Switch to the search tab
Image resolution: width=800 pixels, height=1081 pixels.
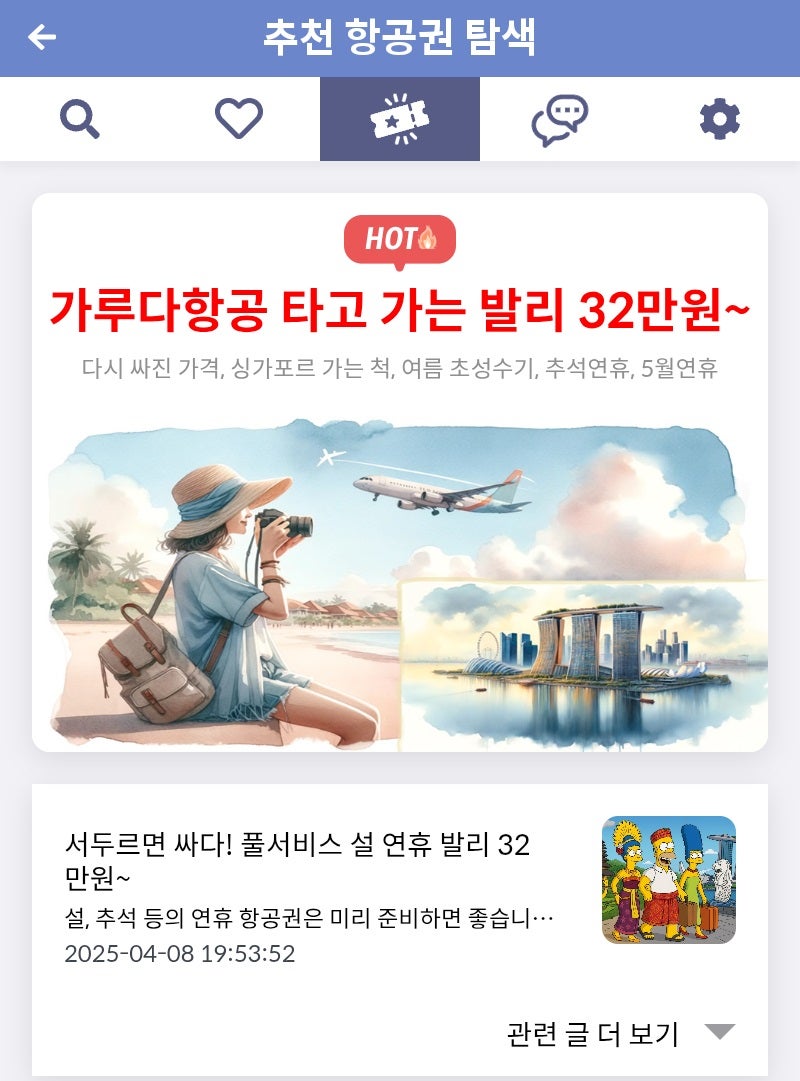point(80,120)
